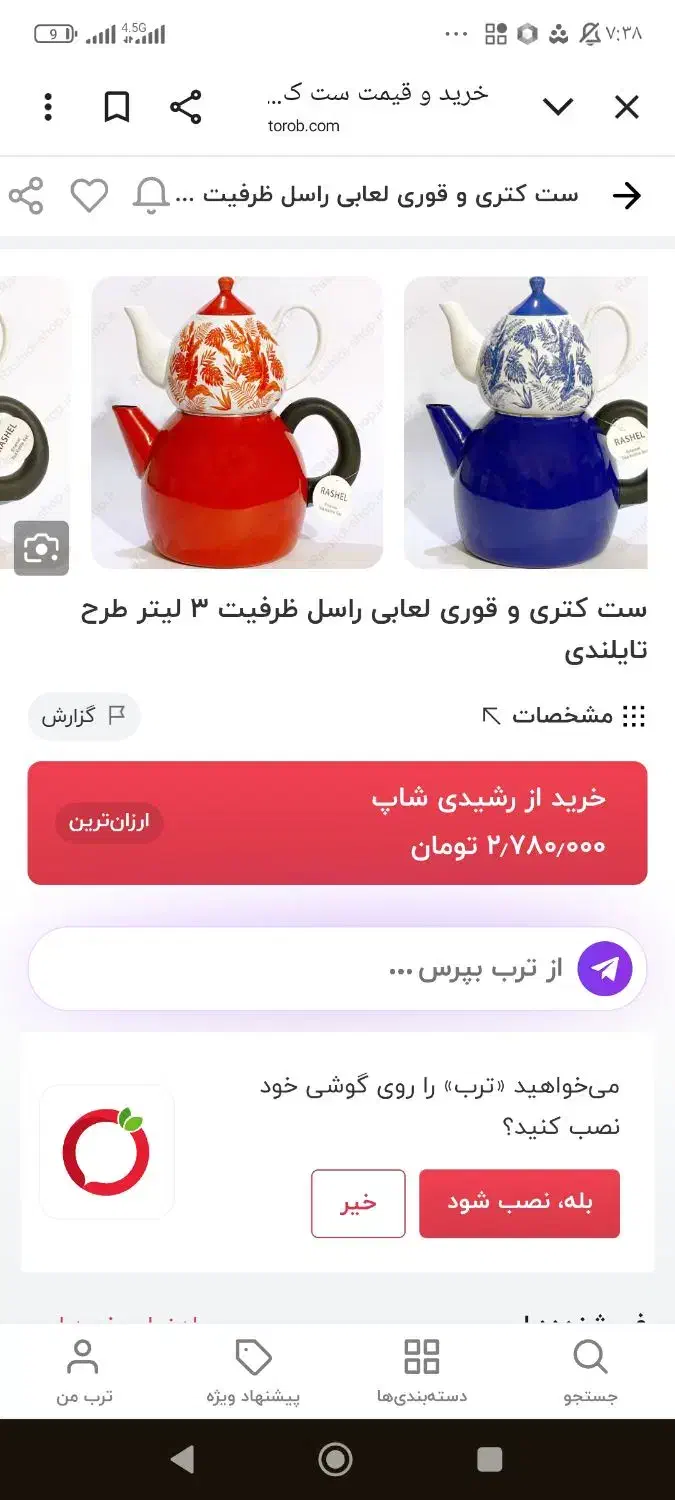Share product via the Torob share icon

pyautogui.click(x=26, y=196)
